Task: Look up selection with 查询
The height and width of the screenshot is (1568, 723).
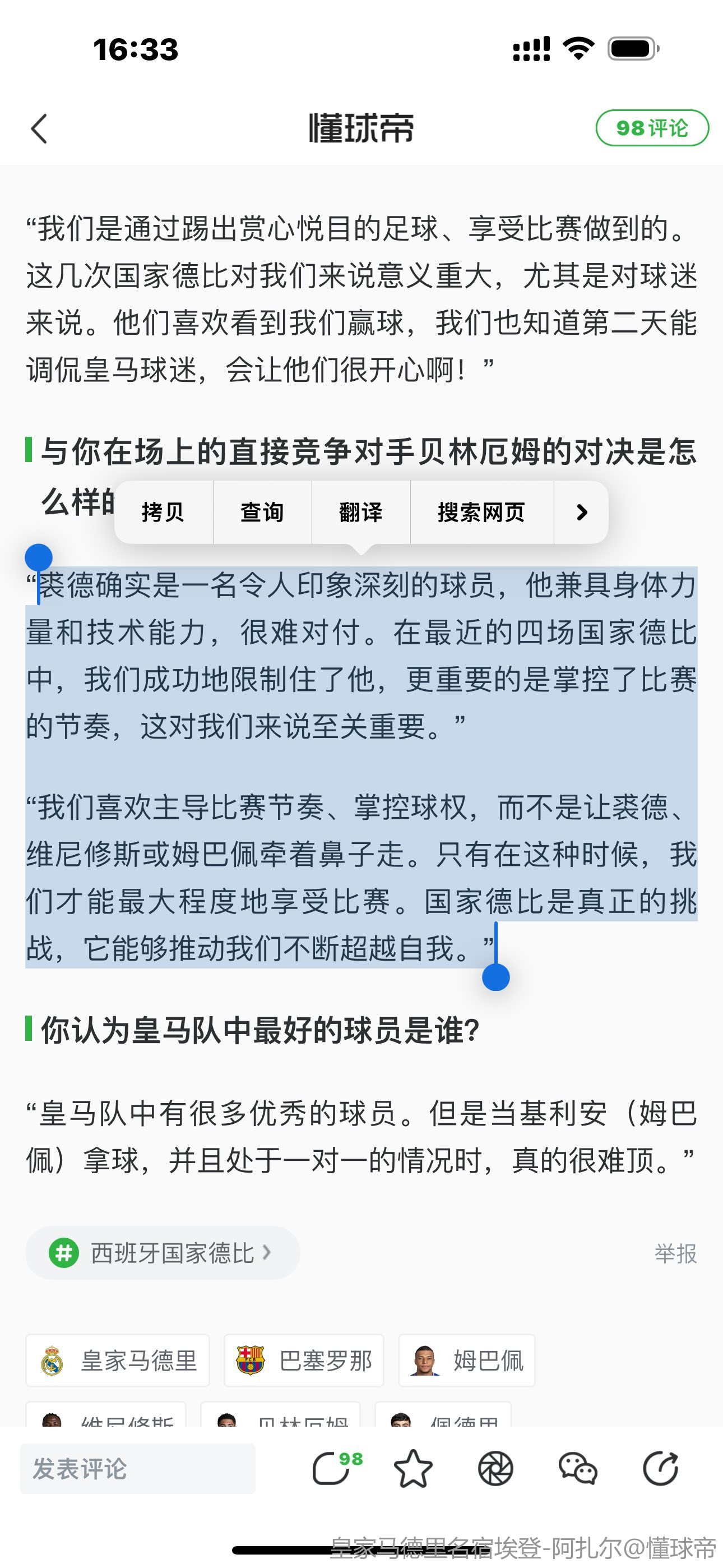Action: tap(262, 512)
